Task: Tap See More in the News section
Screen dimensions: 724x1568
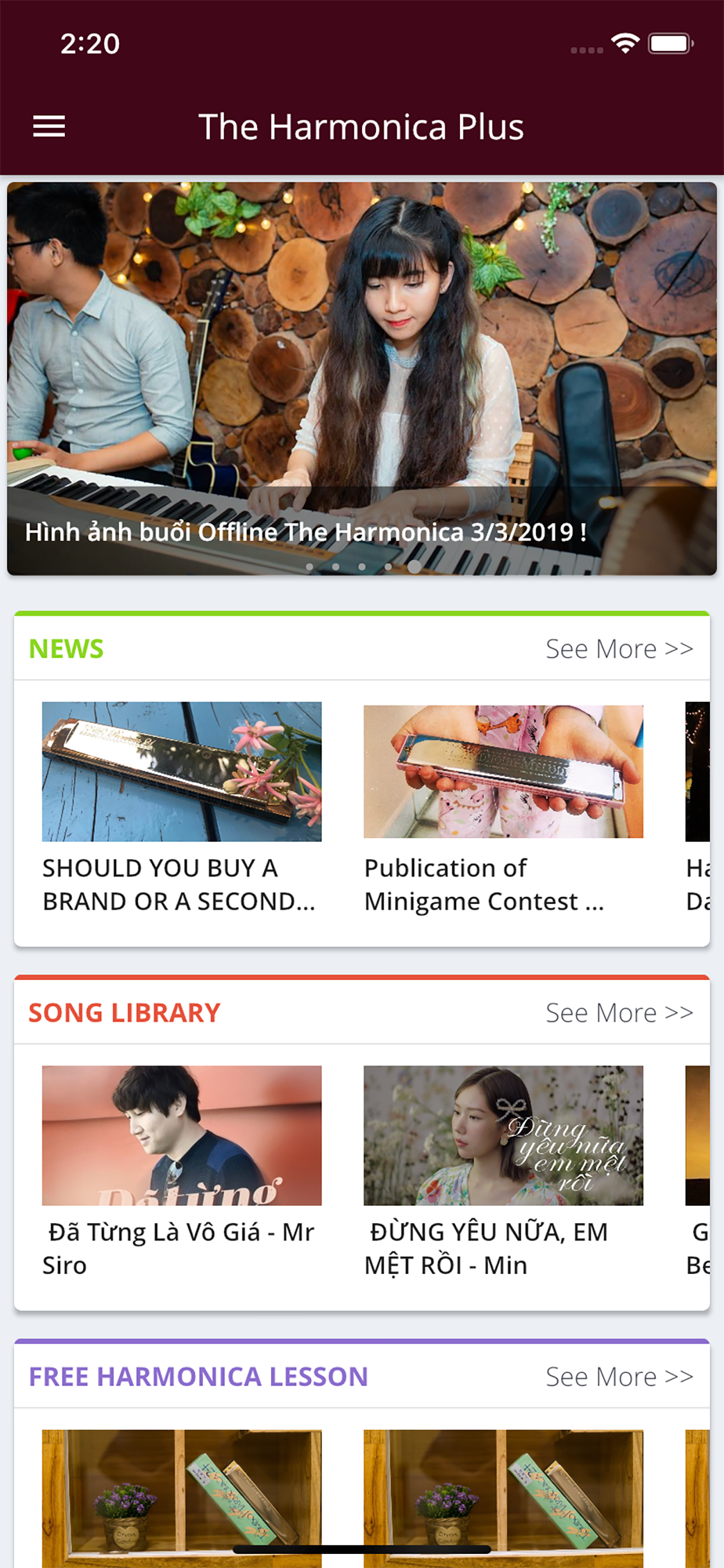Action: point(619,649)
